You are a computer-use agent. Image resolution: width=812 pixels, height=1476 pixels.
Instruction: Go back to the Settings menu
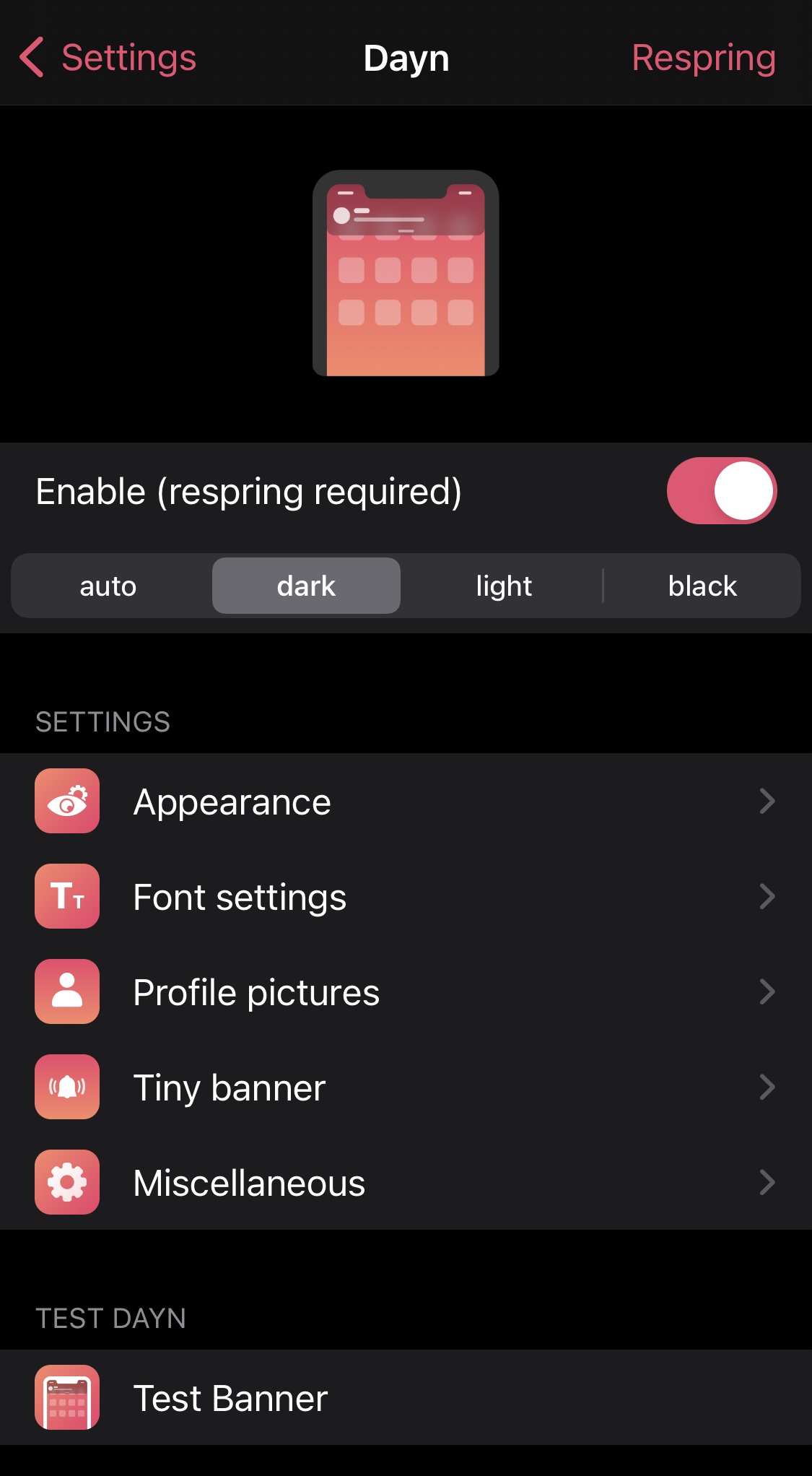108,57
